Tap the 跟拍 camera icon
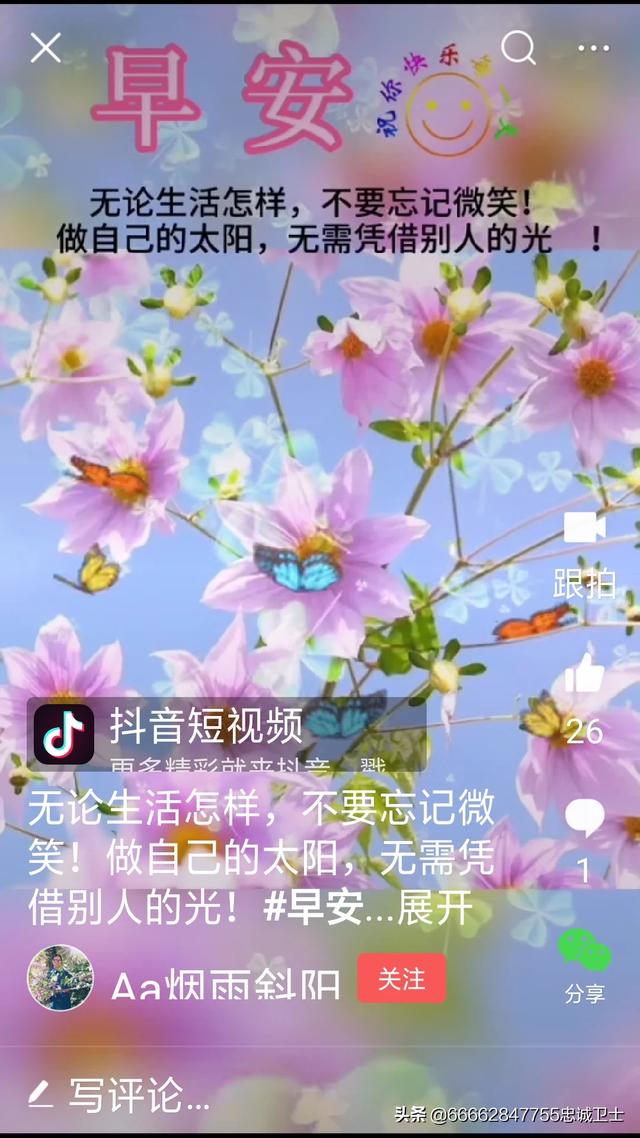The image size is (640, 1138). [585, 528]
